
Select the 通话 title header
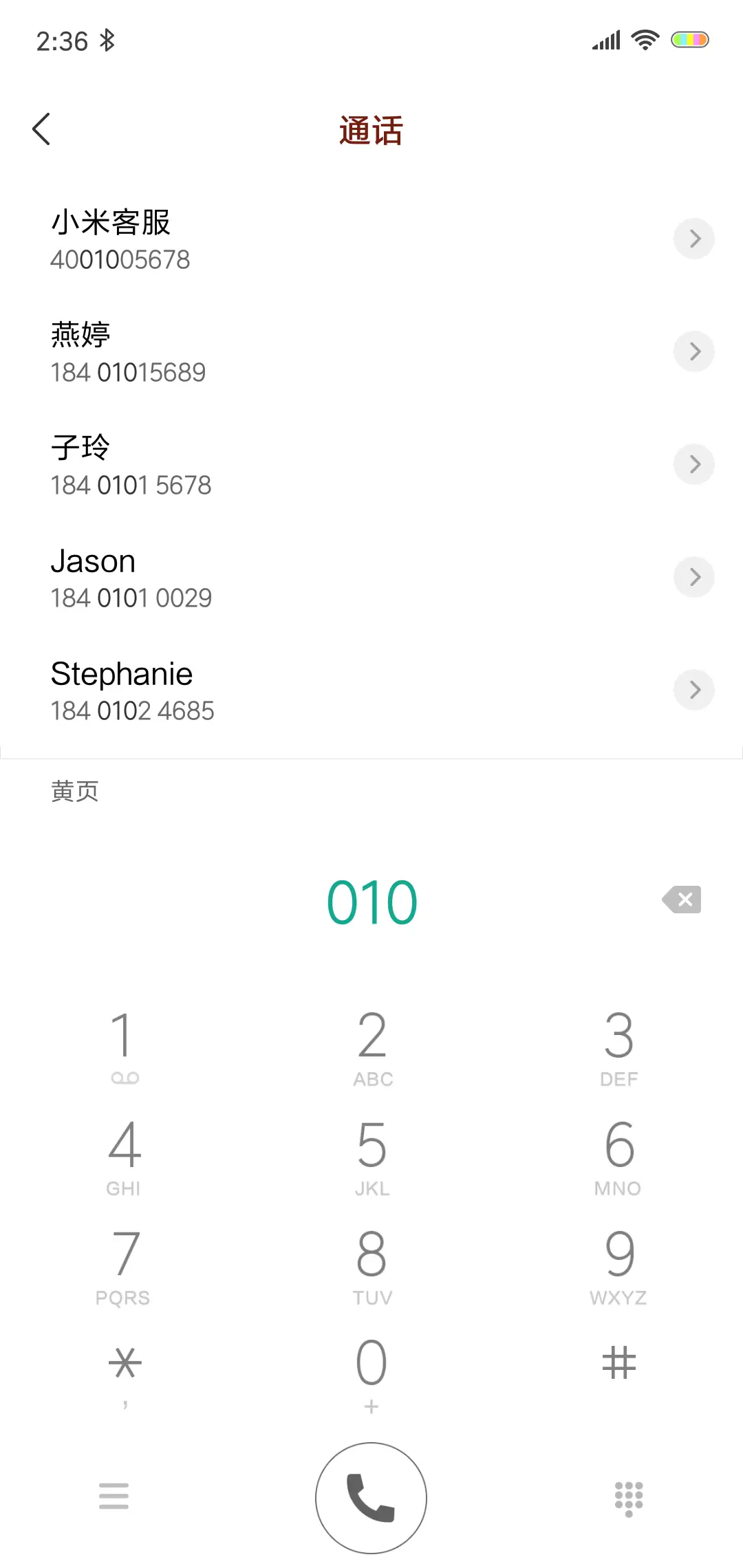pyautogui.click(x=371, y=131)
